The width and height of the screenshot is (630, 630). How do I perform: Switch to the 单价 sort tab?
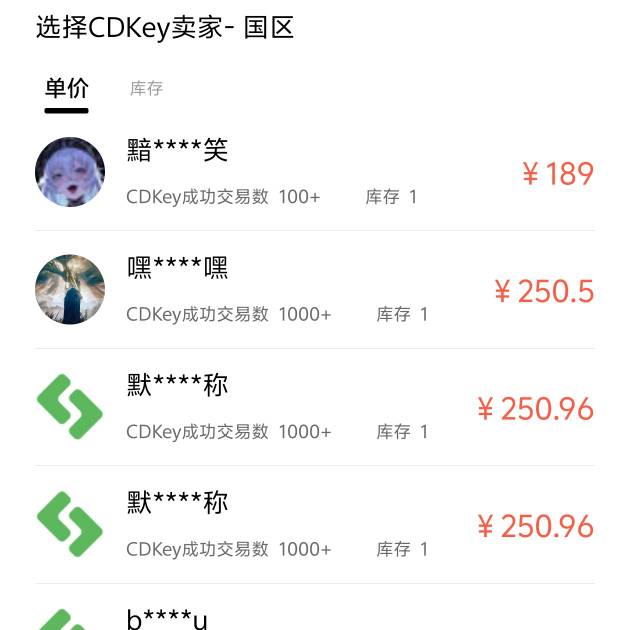point(66,89)
